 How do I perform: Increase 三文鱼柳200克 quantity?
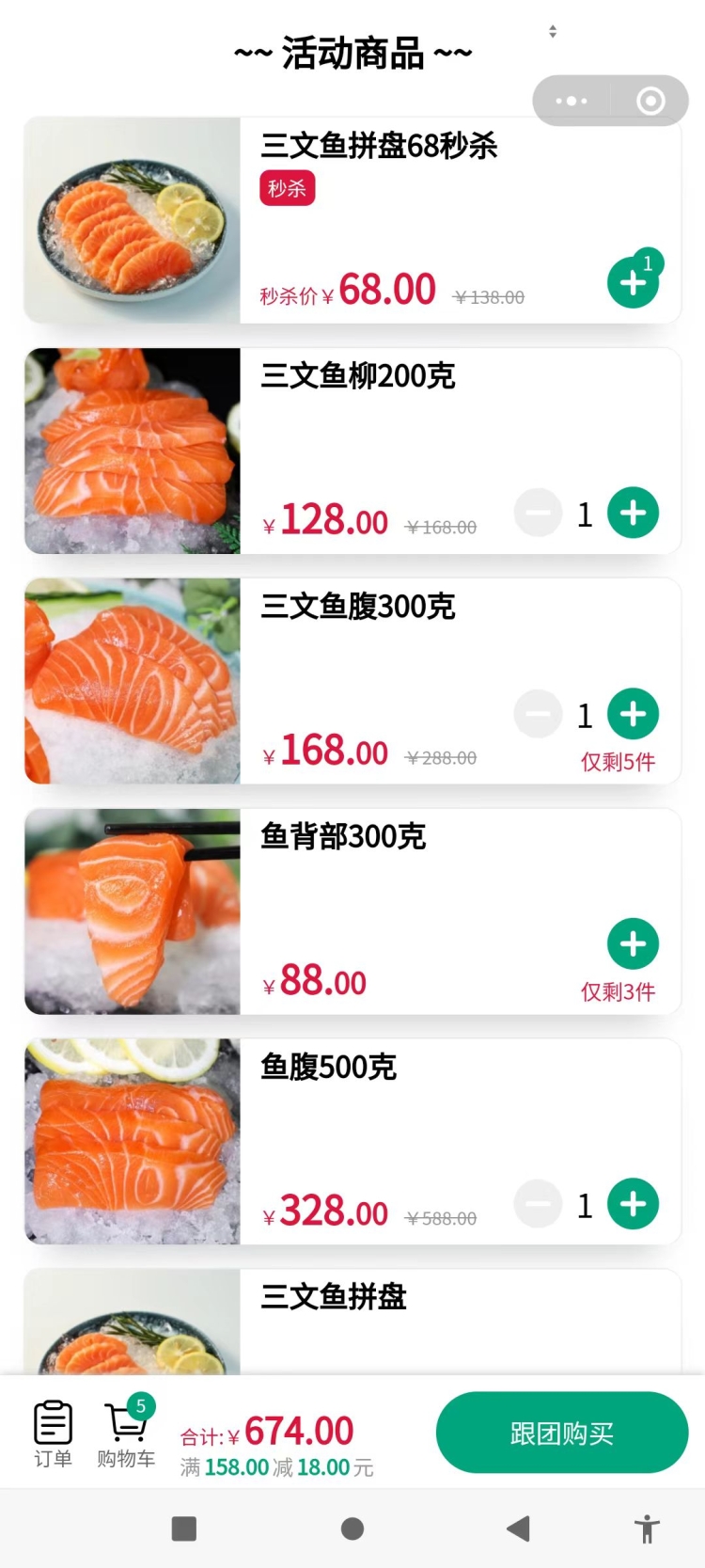[x=633, y=513]
